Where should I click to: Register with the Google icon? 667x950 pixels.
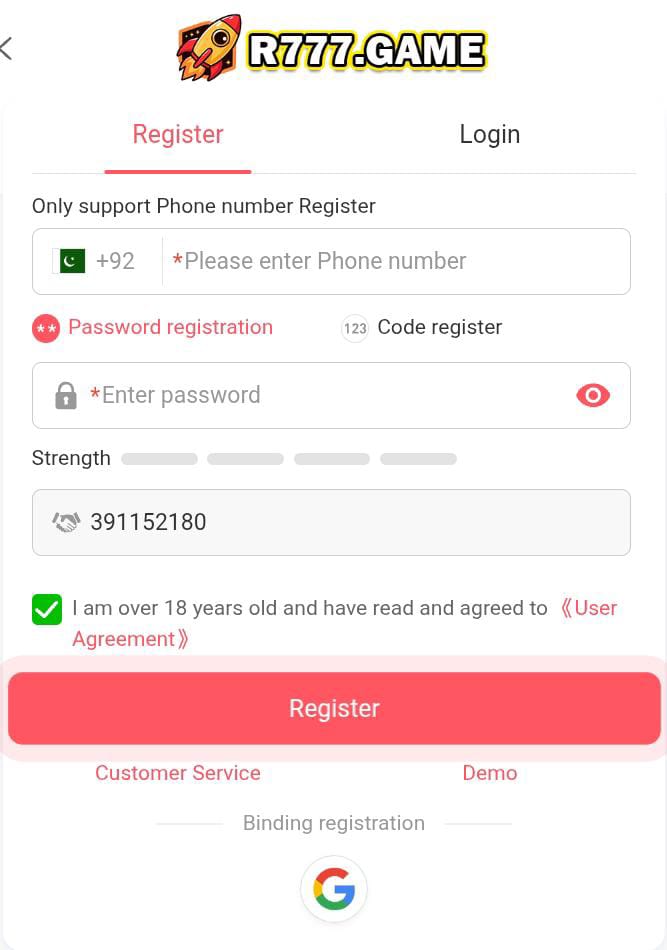(334, 888)
